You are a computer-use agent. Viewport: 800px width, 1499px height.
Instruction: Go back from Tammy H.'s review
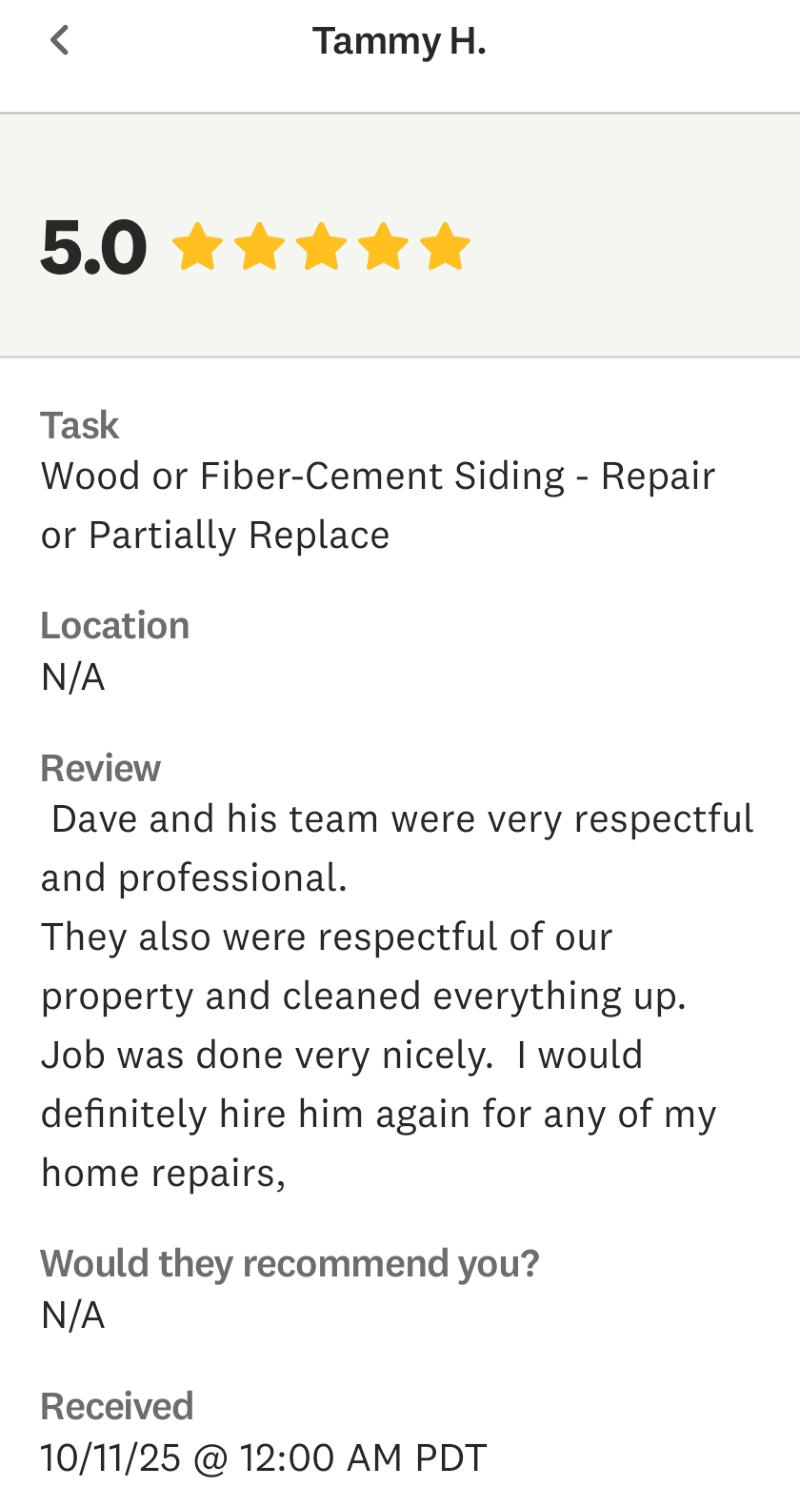pyautogui.click(x=60, y=41)
